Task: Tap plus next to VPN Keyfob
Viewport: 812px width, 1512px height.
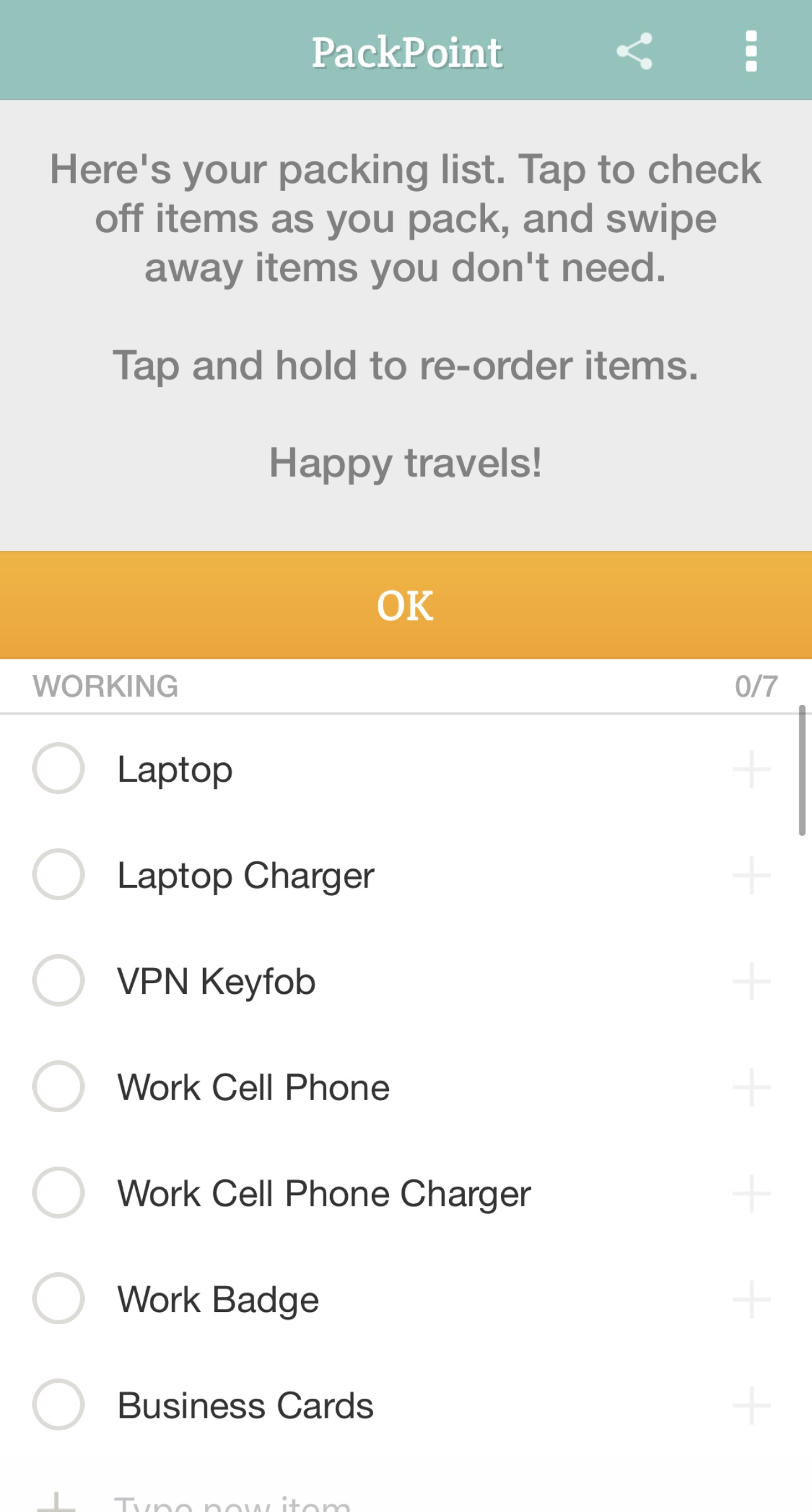Action: [751, 981]
